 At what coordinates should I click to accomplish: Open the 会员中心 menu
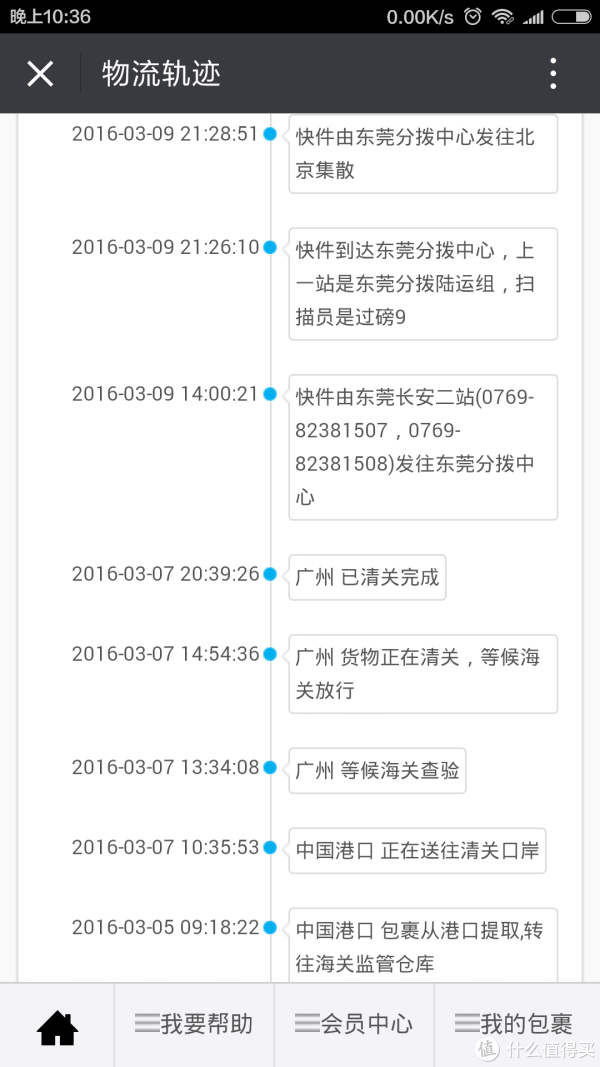pyautogui.click(x=354, y=1025)
